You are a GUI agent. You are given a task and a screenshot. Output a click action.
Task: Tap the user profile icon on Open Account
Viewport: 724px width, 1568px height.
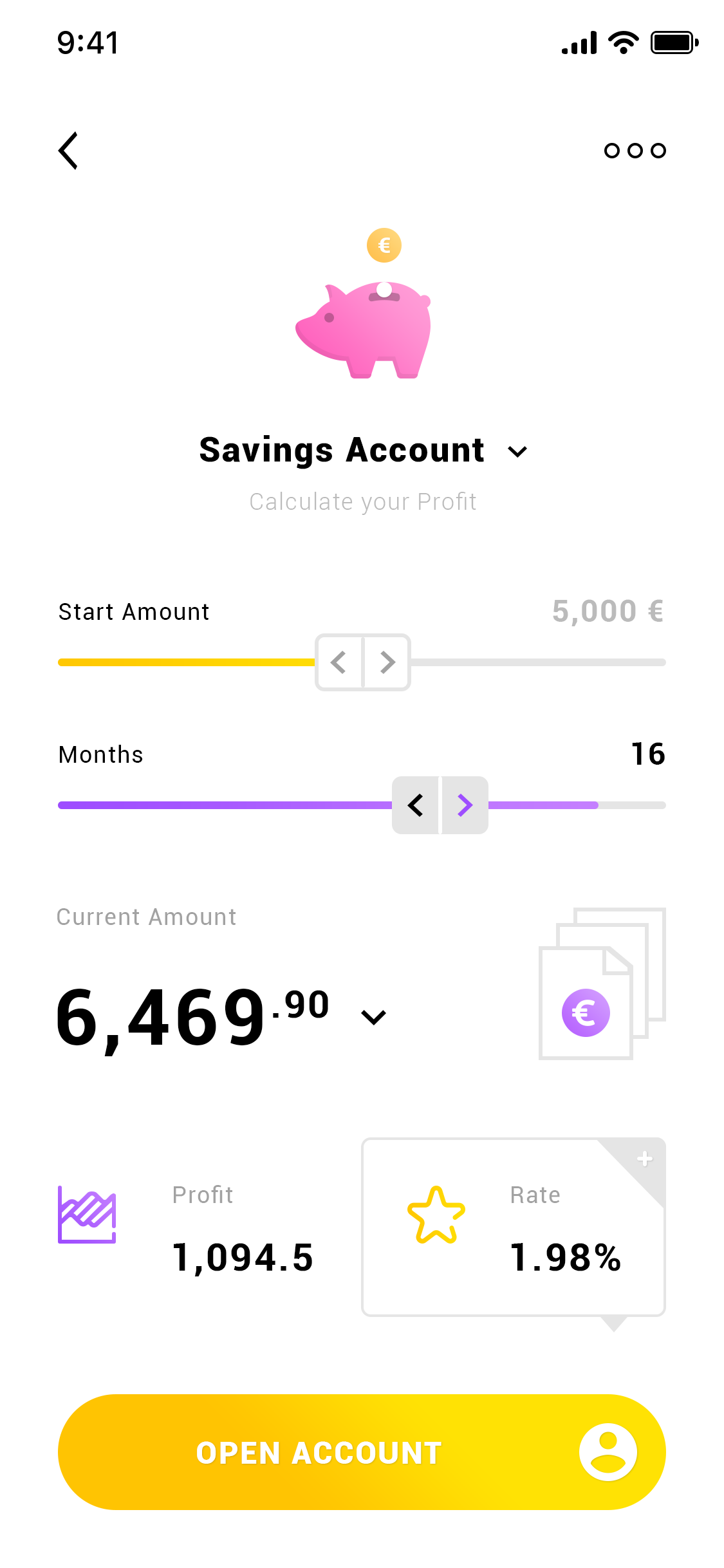pyautogui.click(x=608, y=1452)
